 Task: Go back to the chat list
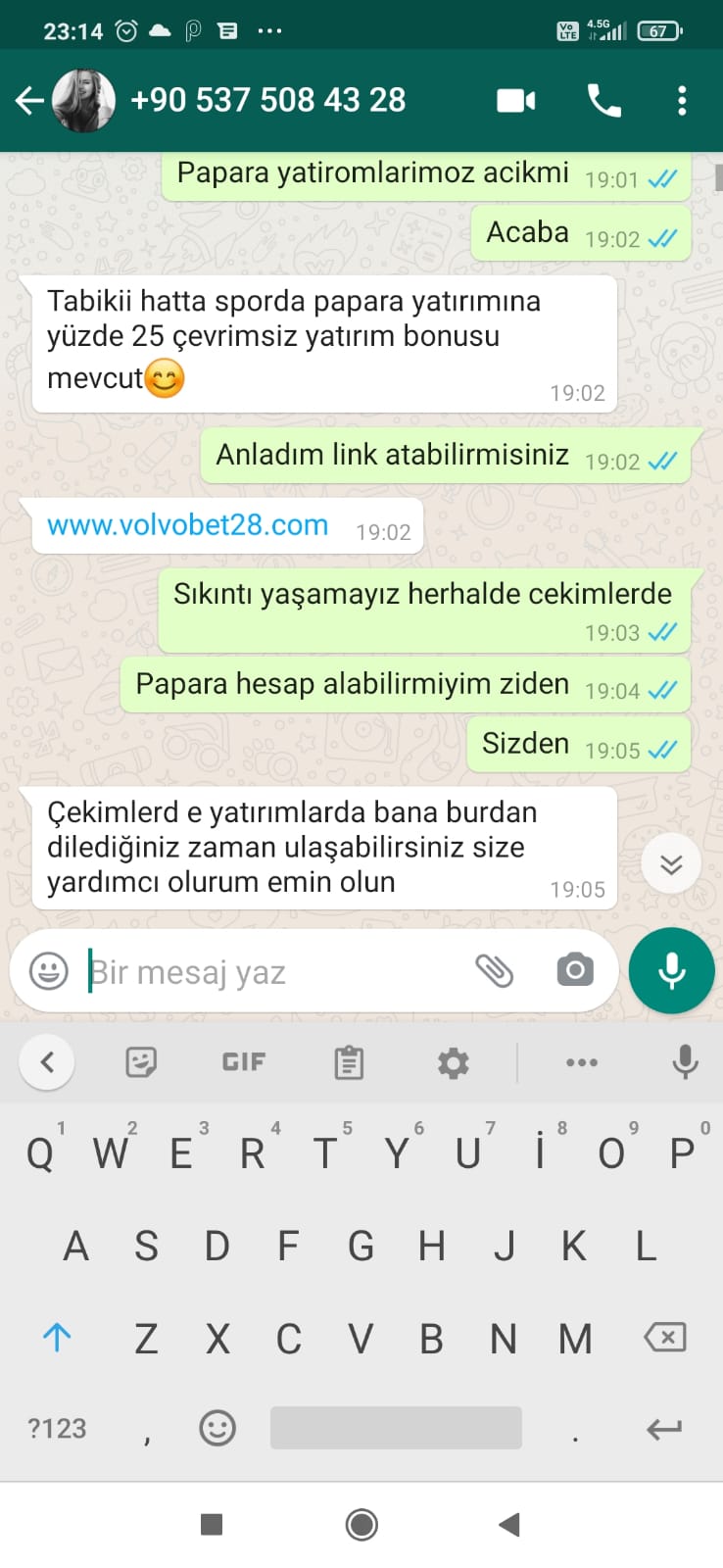point(30,100)
